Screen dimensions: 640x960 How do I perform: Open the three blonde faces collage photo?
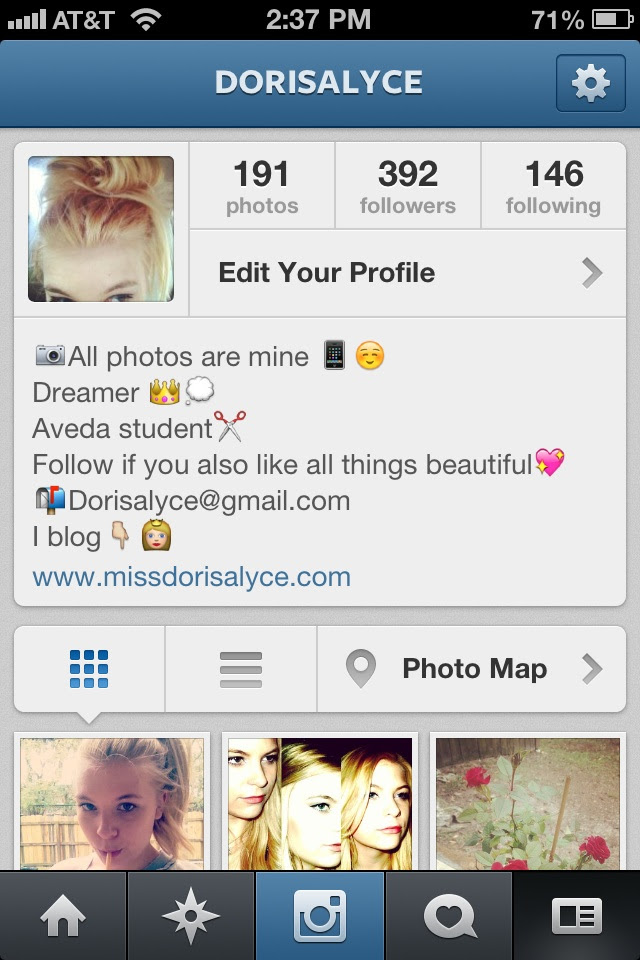(x=320, y=802)
